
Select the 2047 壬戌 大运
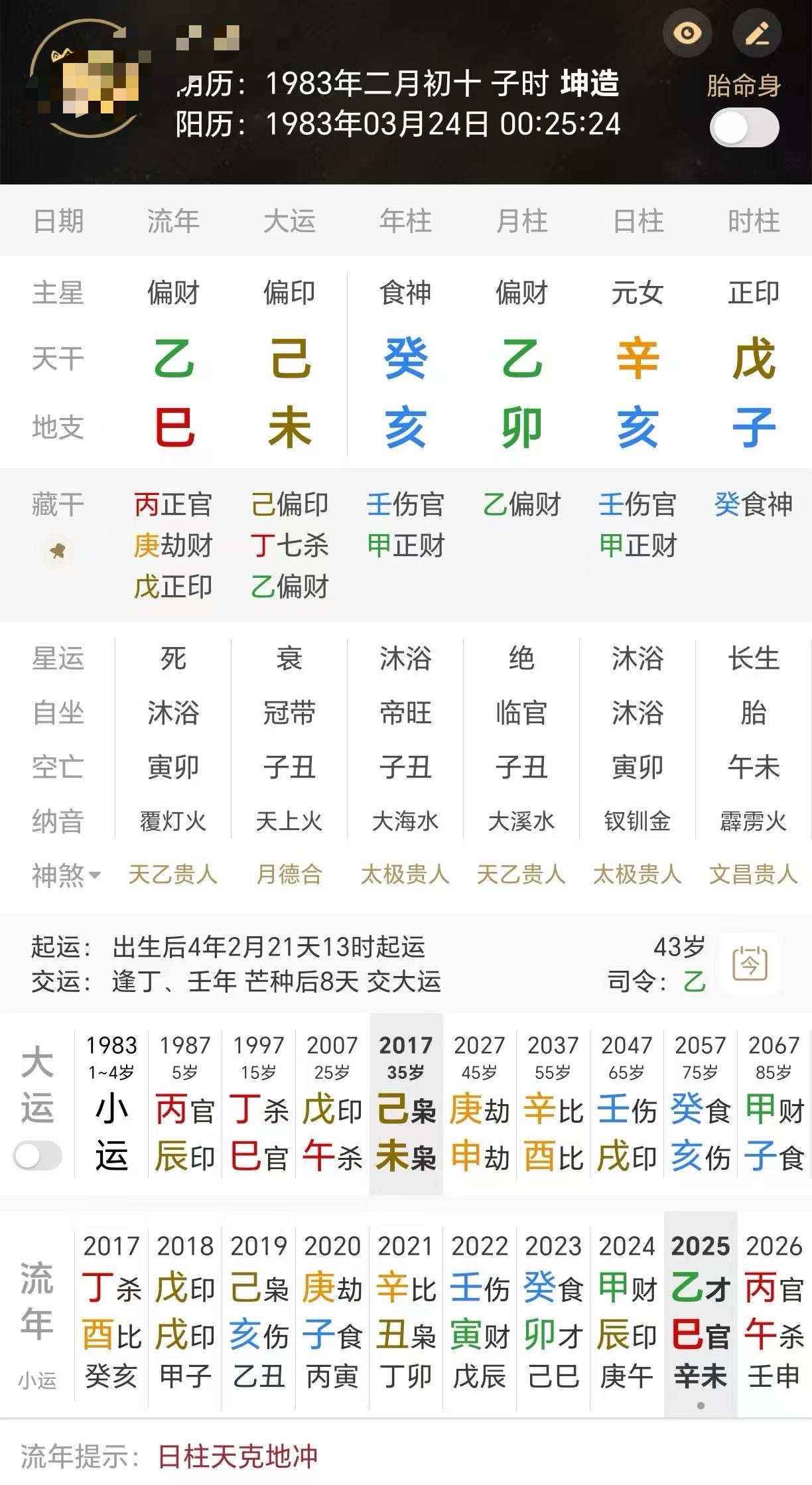click(x=627, y=1105)
